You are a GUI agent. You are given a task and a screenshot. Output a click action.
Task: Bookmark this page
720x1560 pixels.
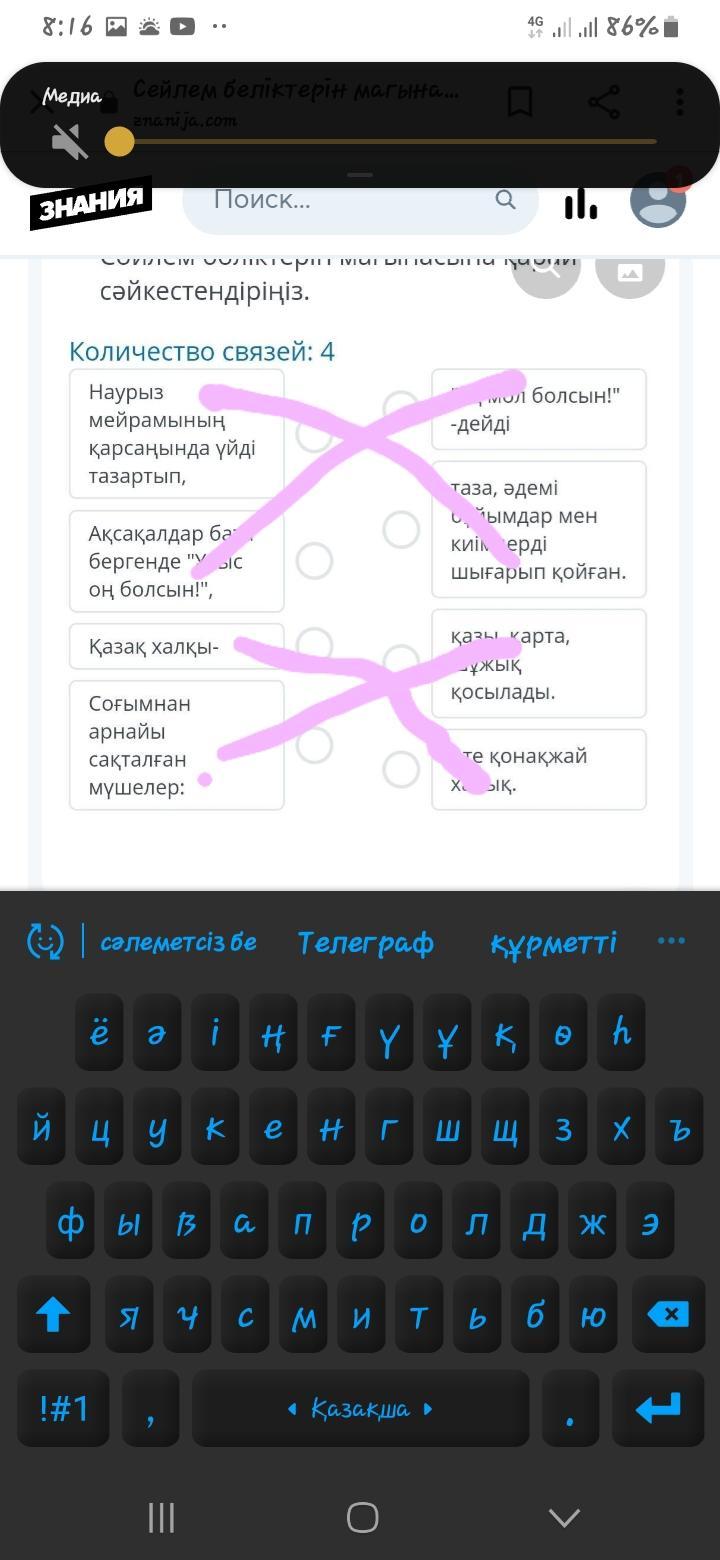520,101
